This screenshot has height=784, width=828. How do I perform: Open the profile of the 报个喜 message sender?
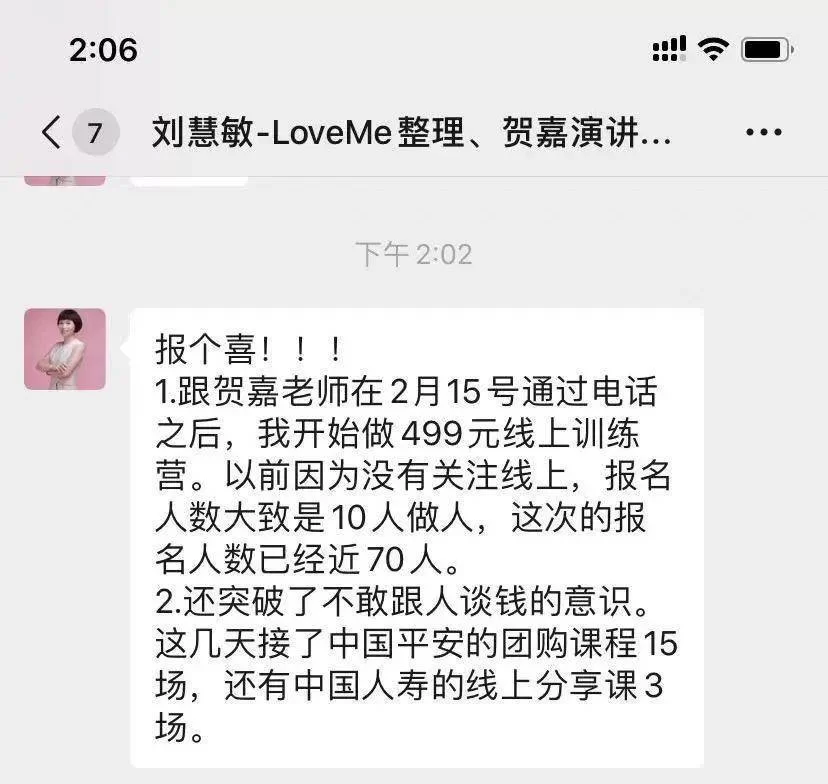click(x=65, y=349)
